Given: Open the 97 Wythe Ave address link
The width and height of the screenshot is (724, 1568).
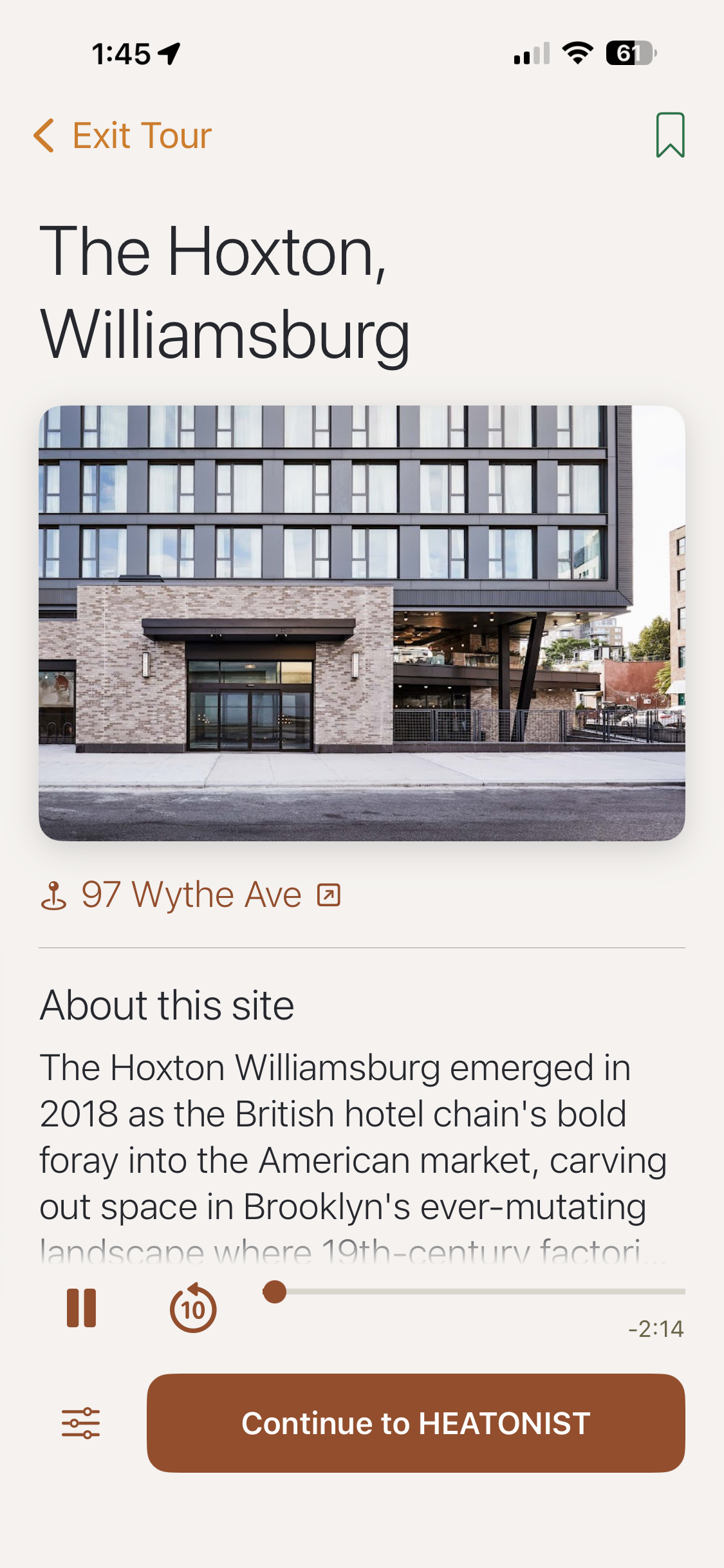Looking at the screenshot, I should (190, 895).
